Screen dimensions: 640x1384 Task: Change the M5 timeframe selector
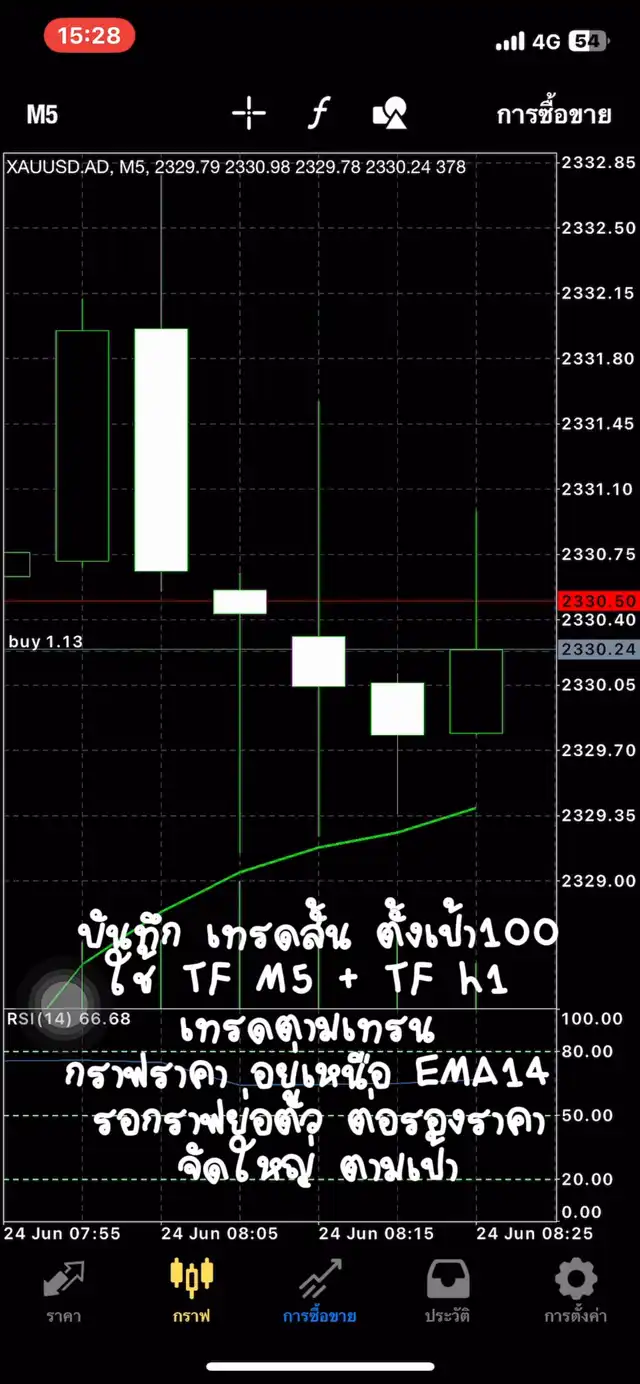tap(42, 115)
